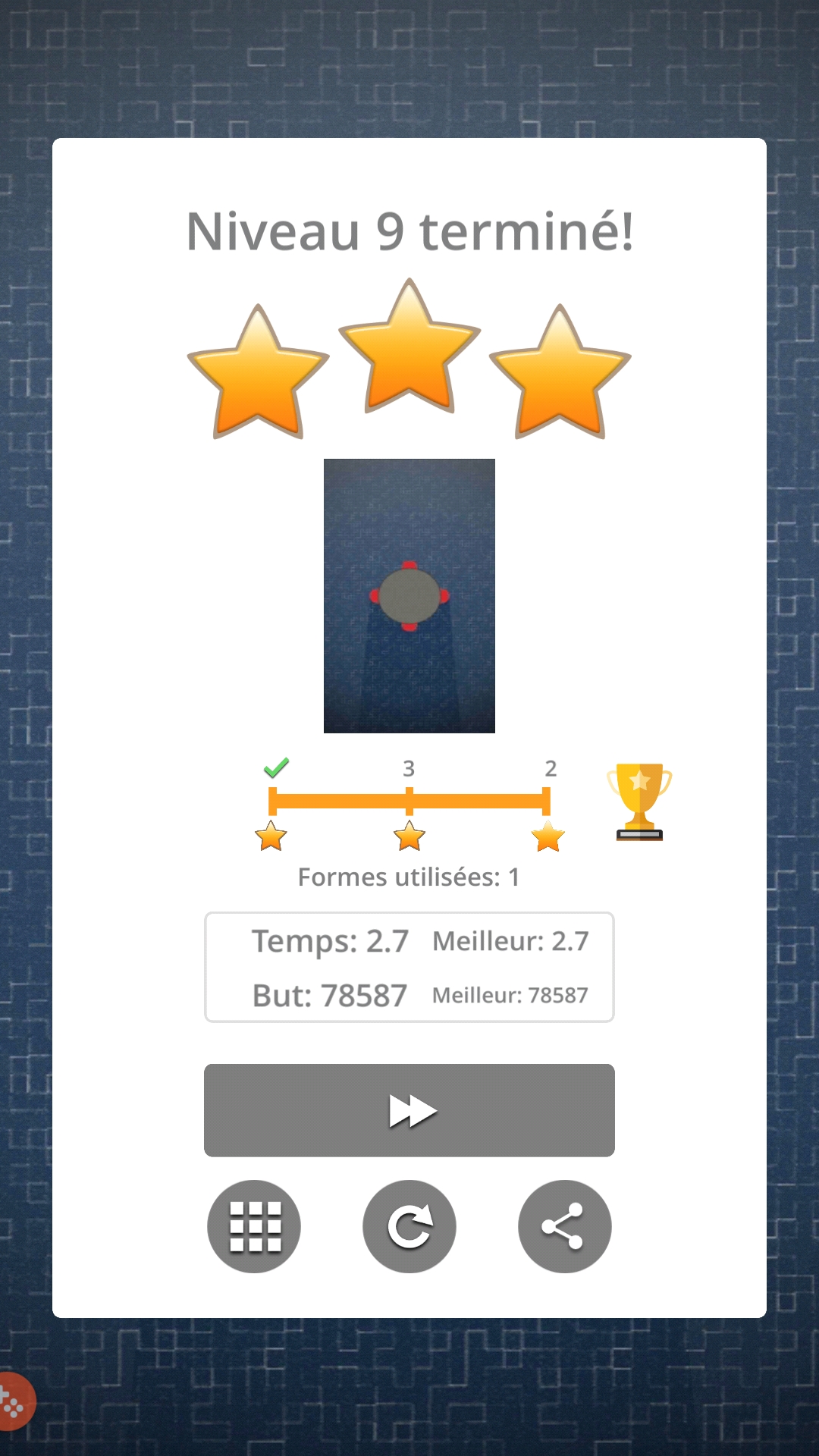Share the level result
819x1456 pixels.
[564, 1226]
